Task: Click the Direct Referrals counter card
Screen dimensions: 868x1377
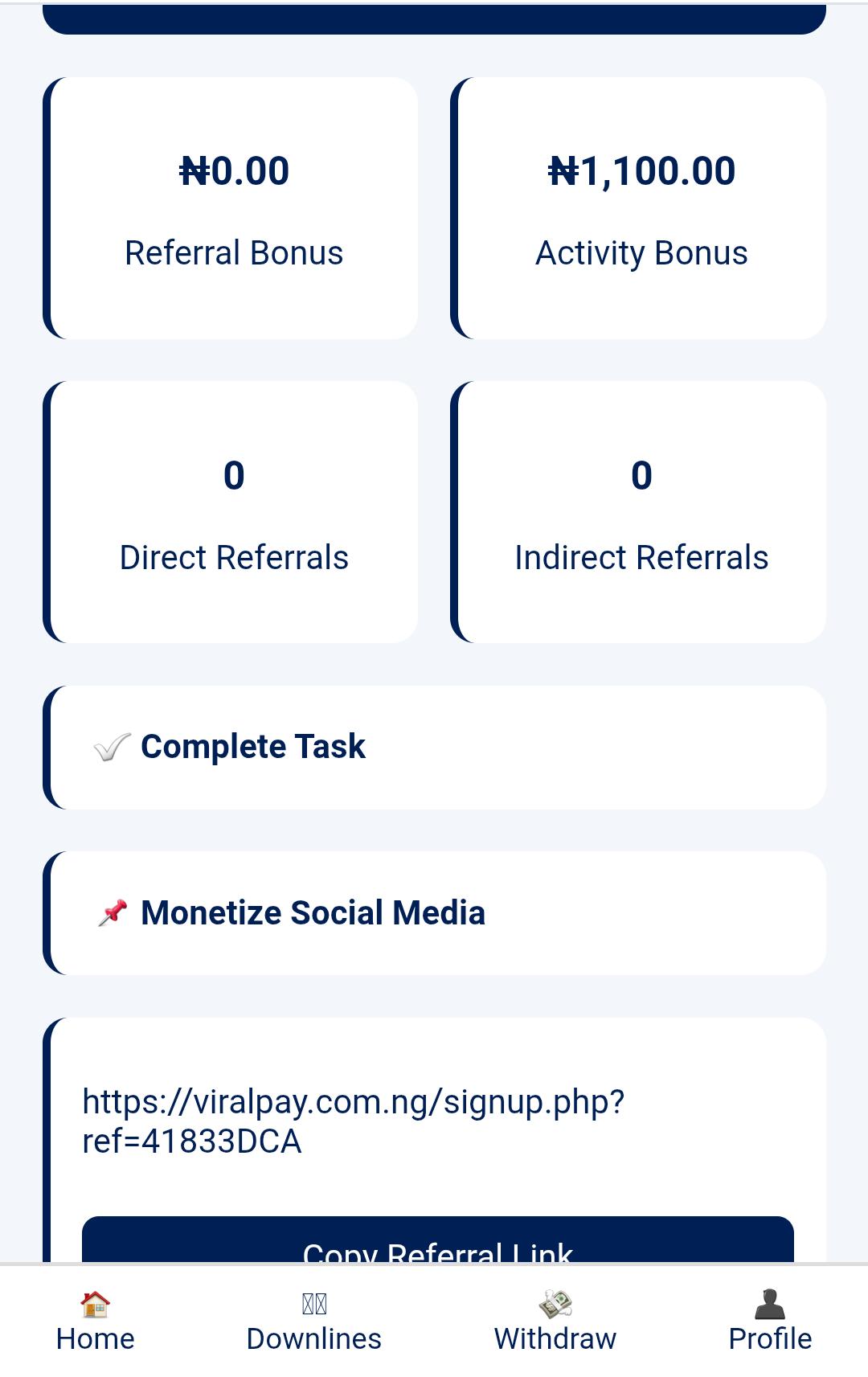Action: (233, 512)
